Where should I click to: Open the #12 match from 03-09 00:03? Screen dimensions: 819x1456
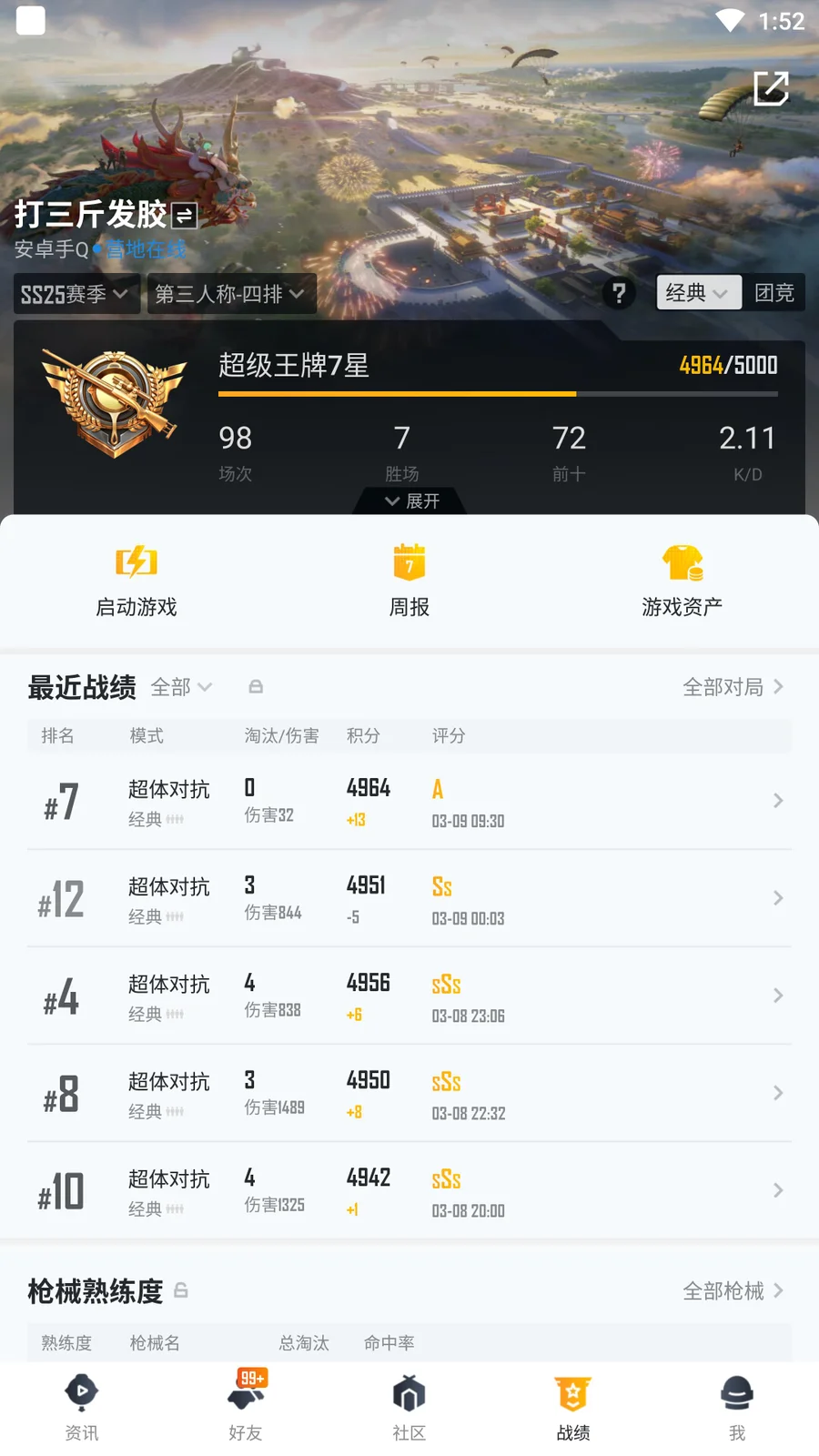tap(409, 898)
